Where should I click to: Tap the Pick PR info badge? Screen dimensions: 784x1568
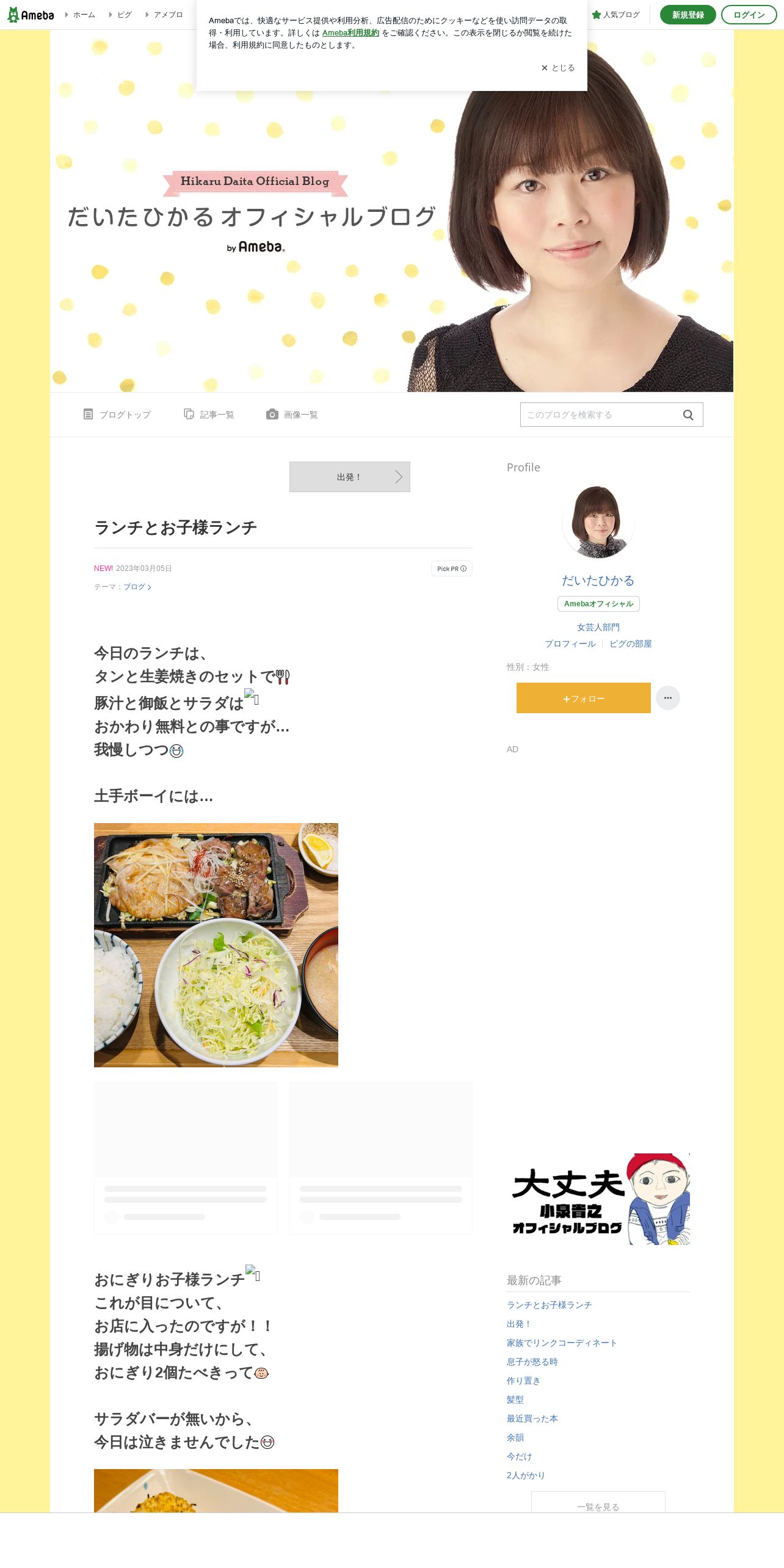pos(452,568)
